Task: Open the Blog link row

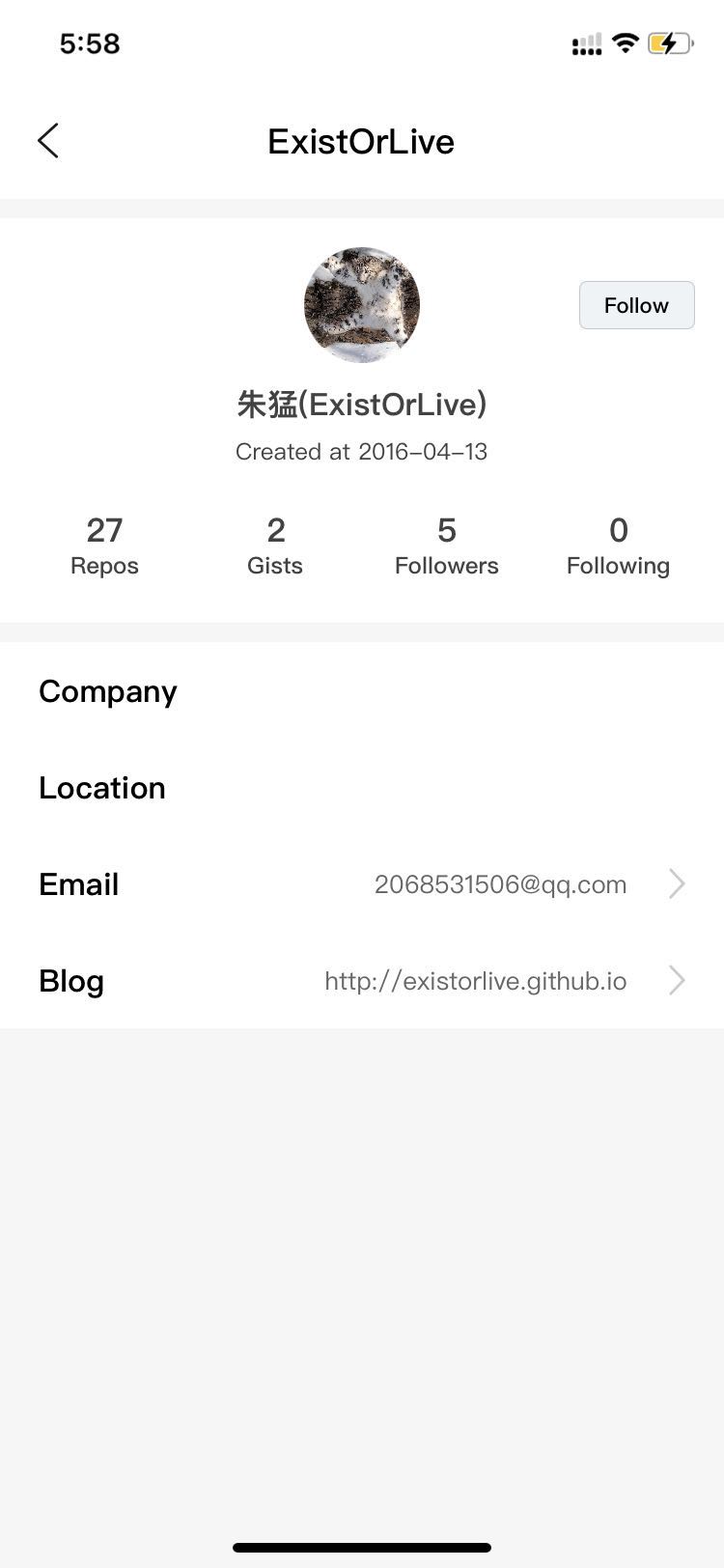Action: 362,981
